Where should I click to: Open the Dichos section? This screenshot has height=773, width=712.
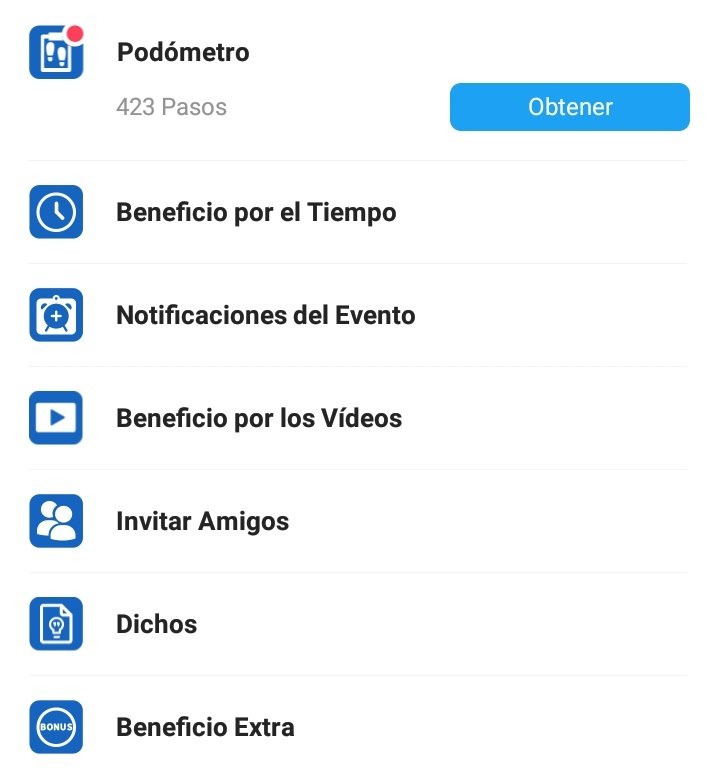tap(157, 624)
